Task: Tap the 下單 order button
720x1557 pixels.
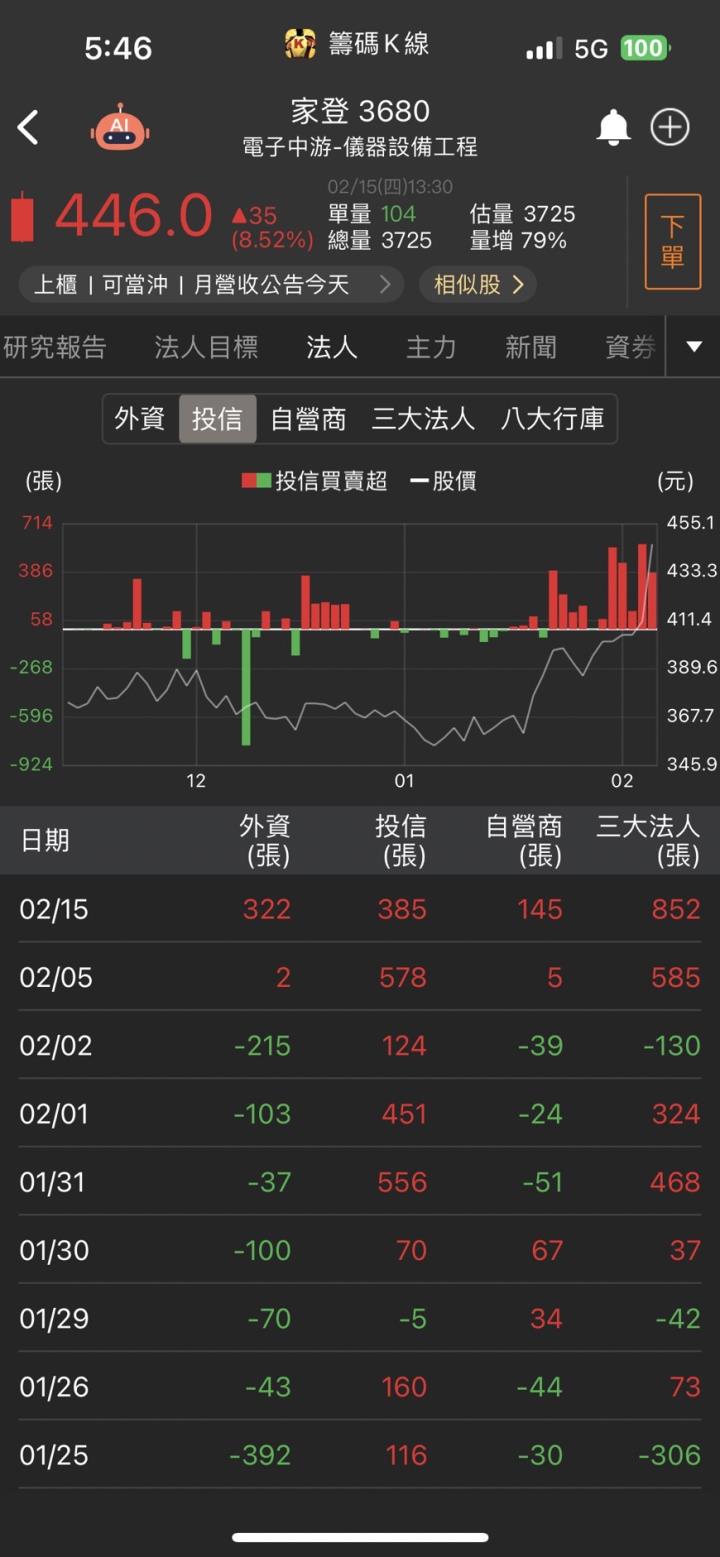Action: point(672,242)
